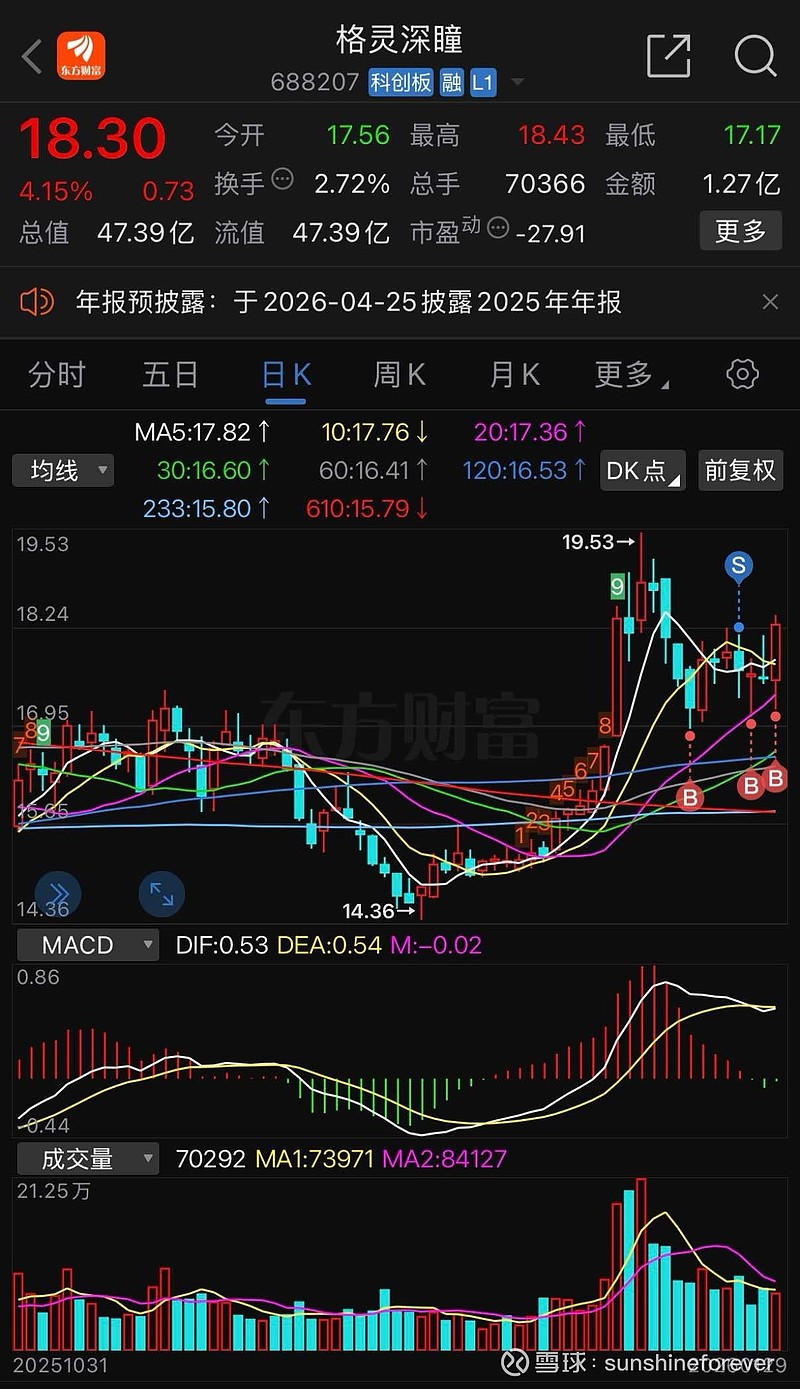
Task: Switch to 分时 chart tab
Action: (x=57, y=375)
